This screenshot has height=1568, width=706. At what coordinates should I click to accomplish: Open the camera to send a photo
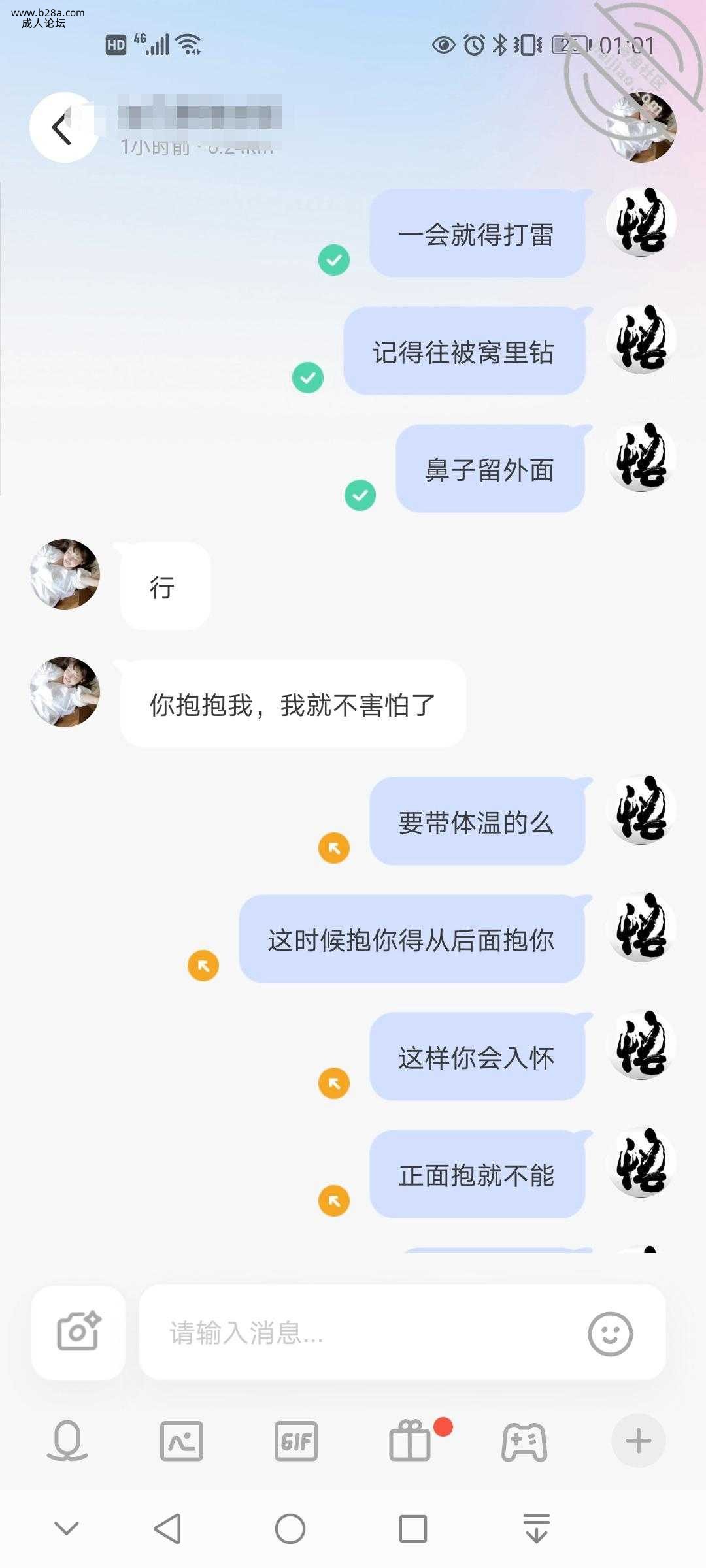click(x=78, y=1332)
